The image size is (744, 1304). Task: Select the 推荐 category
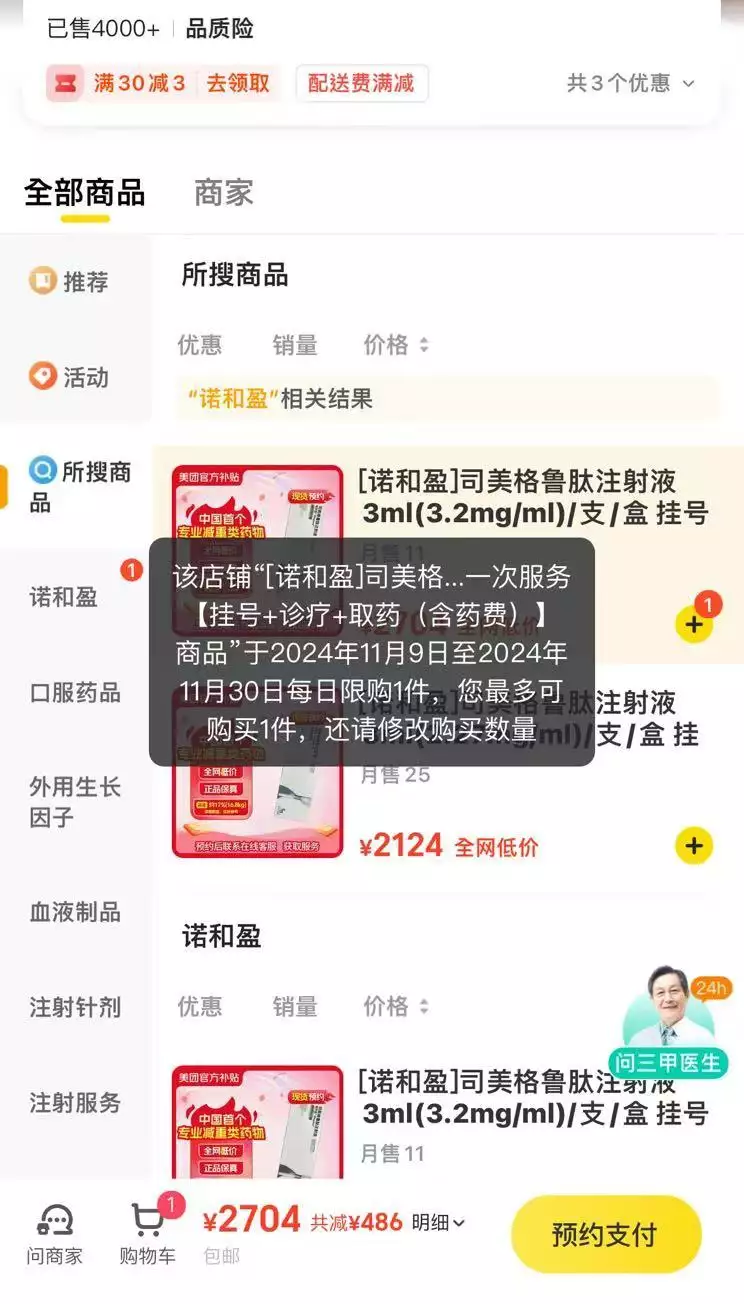tap(70, 282)
